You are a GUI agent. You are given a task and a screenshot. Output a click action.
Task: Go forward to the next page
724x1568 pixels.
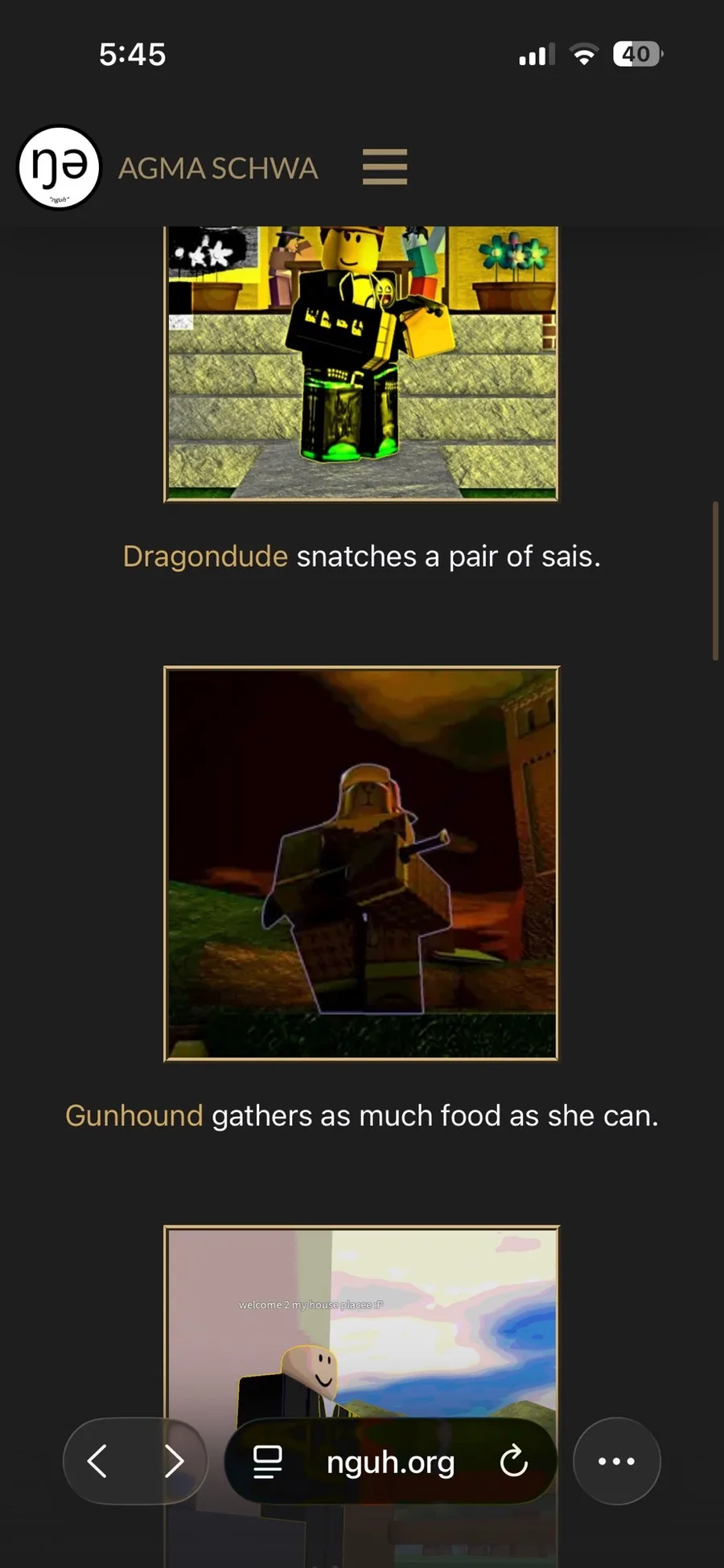[174, 1461]
